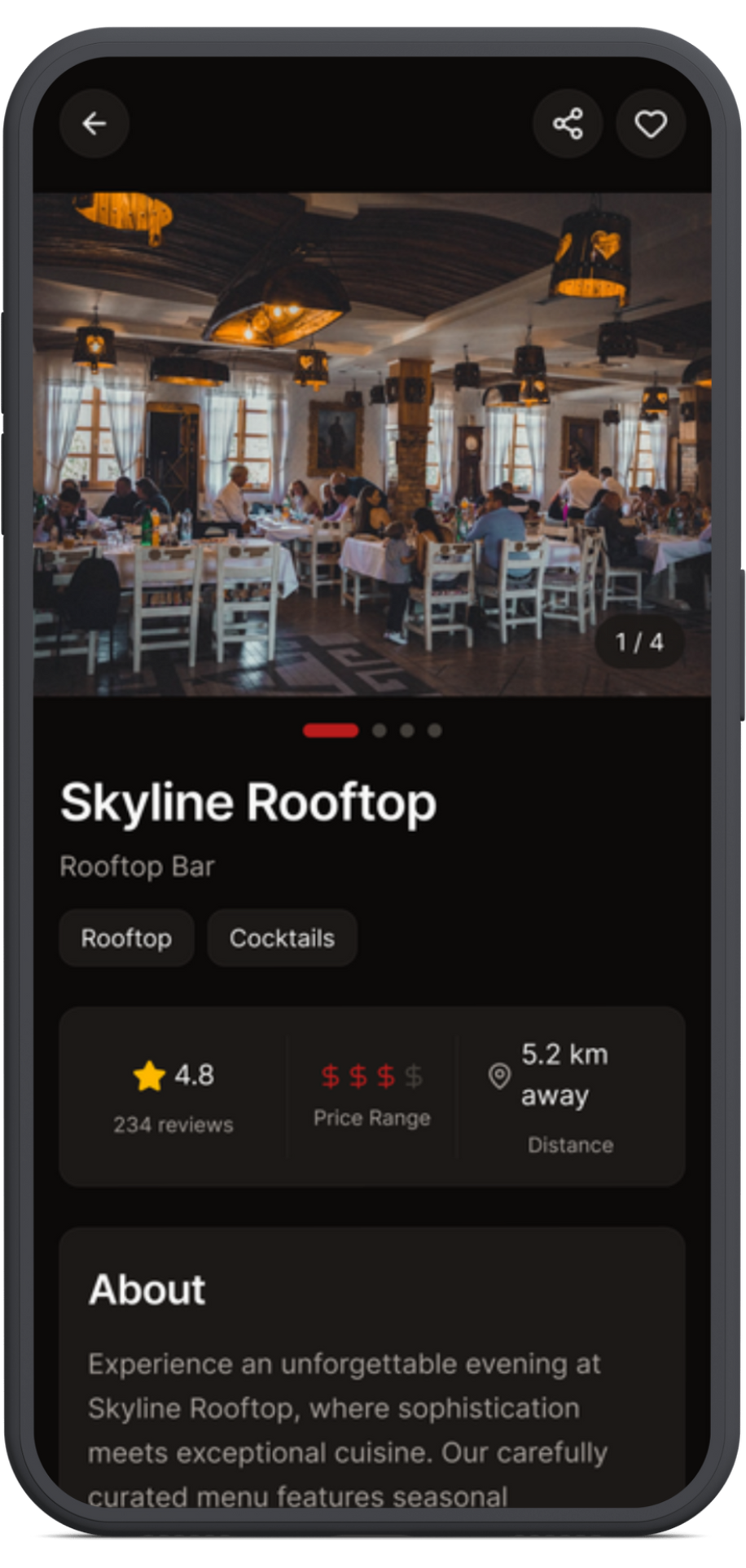Image resolution: width=746 pixels, height=1568 pixels.
Task: Jump to the second photo indicator dot
Action: [379, 731]
